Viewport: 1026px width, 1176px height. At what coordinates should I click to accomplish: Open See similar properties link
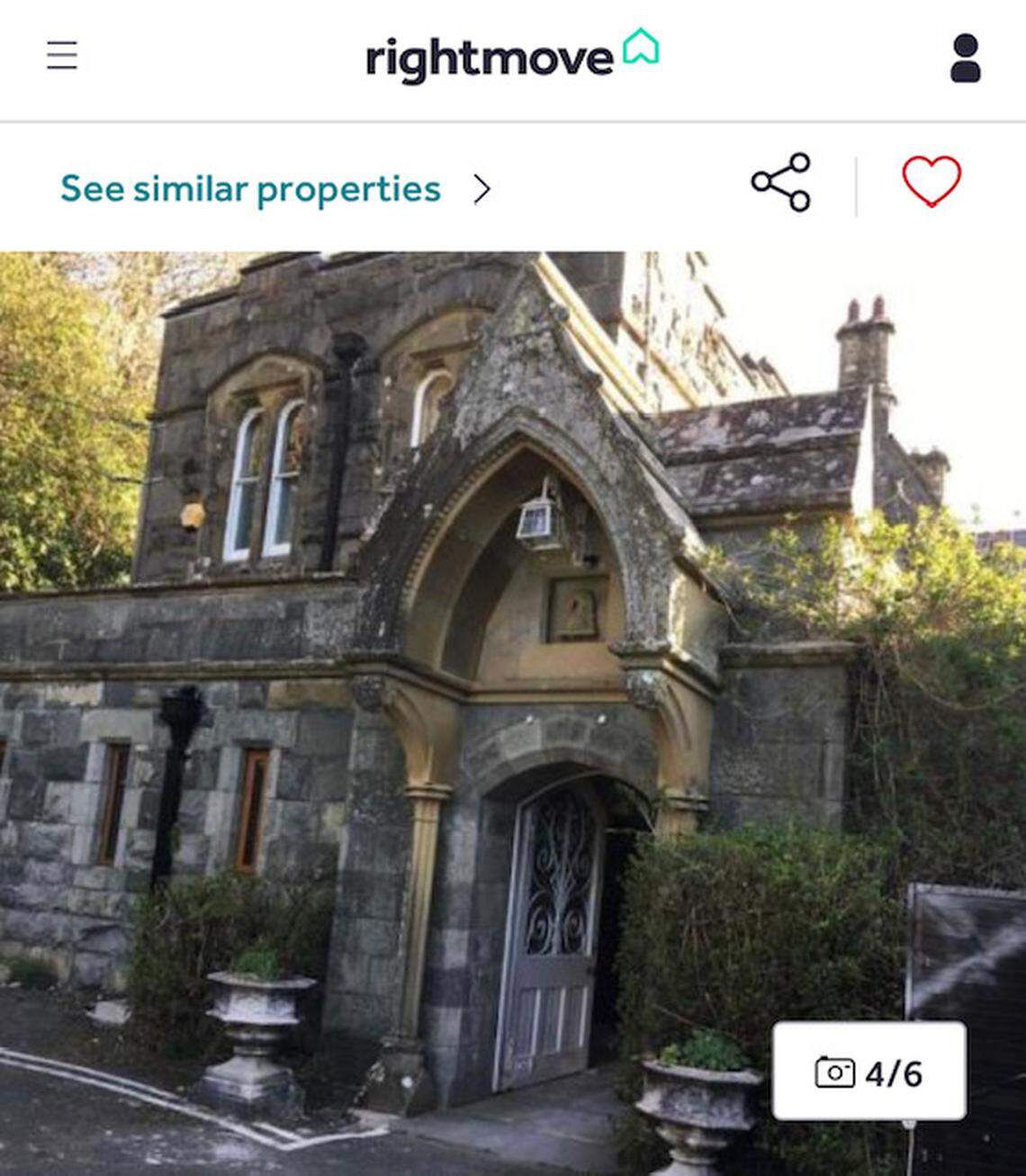(251, 189)
